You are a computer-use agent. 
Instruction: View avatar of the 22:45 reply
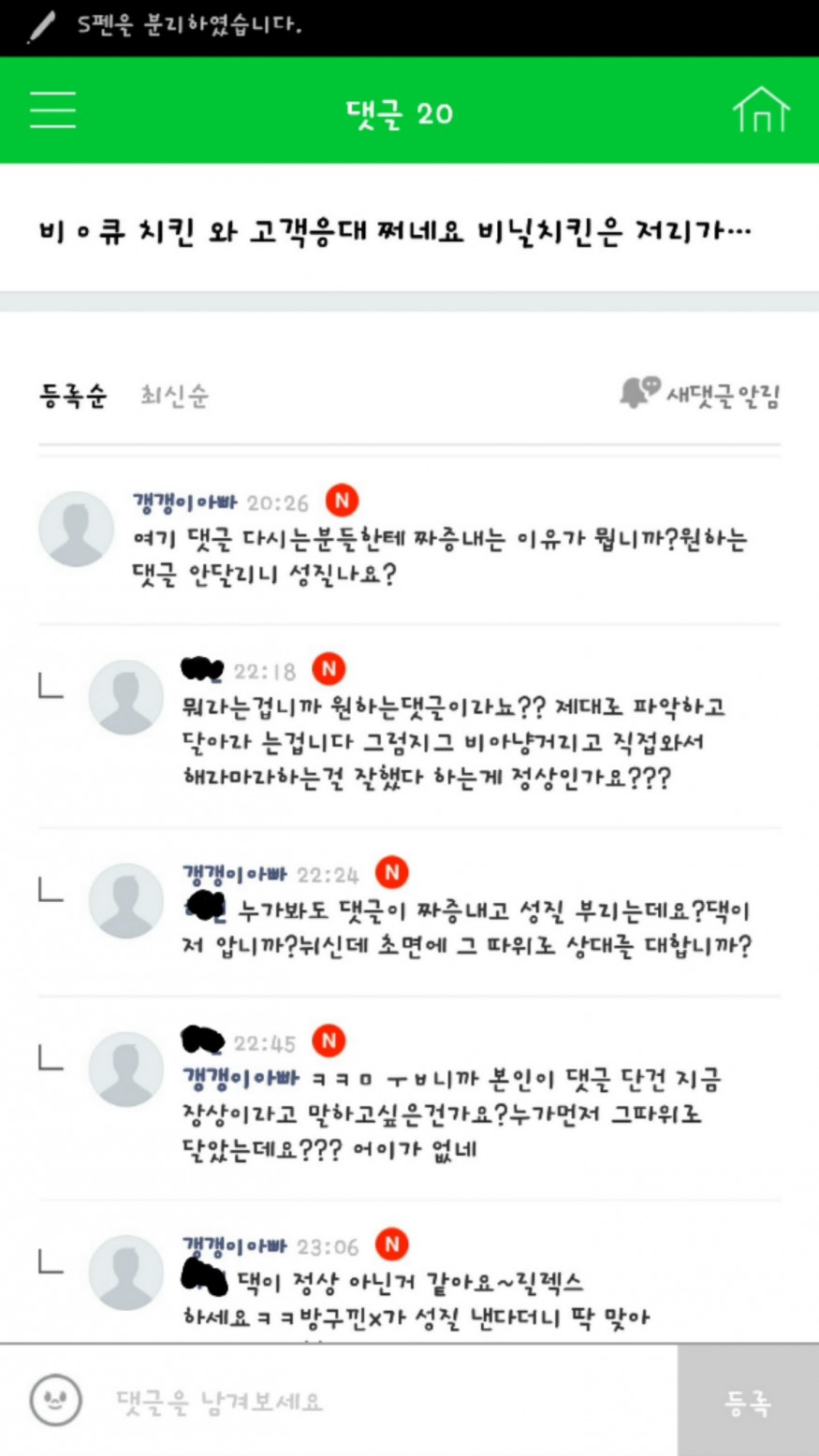[125, 1069]
